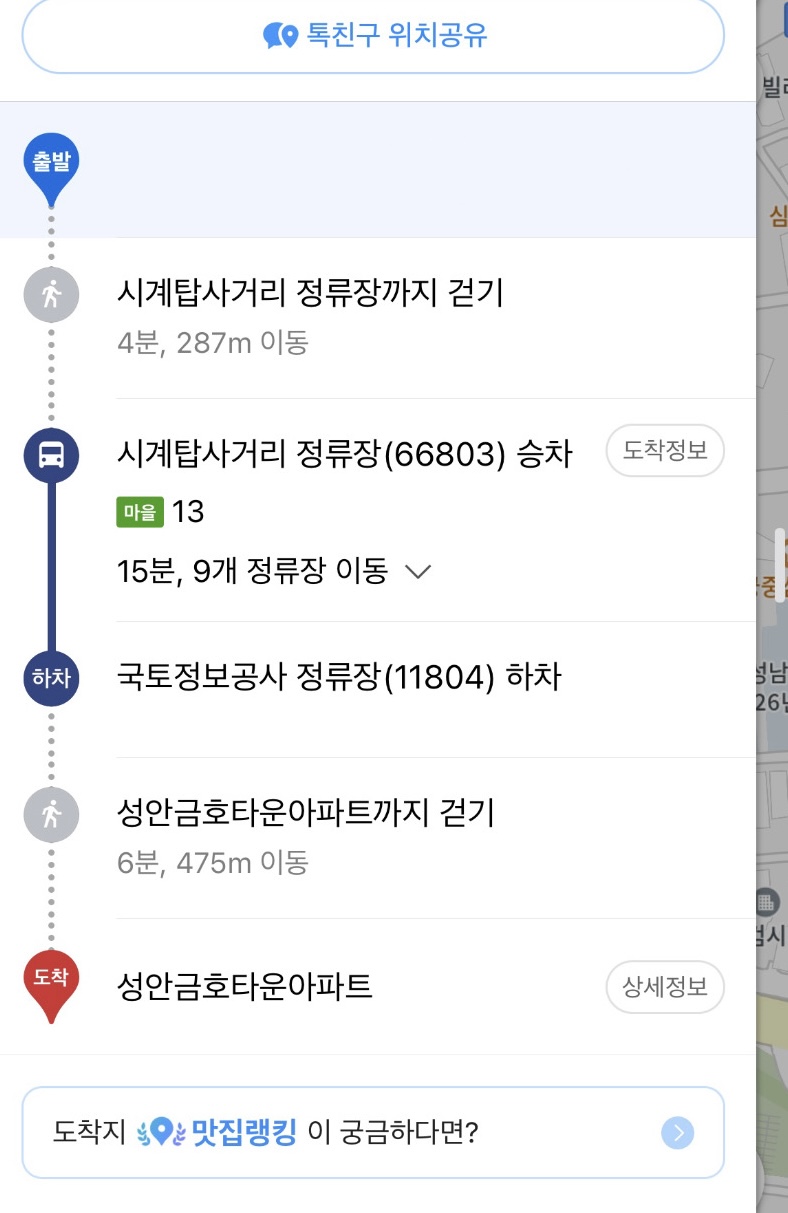
Task: Open the 시계탑사거리 정류장(66803) 승차 step
Action: (x=344, y=455)
